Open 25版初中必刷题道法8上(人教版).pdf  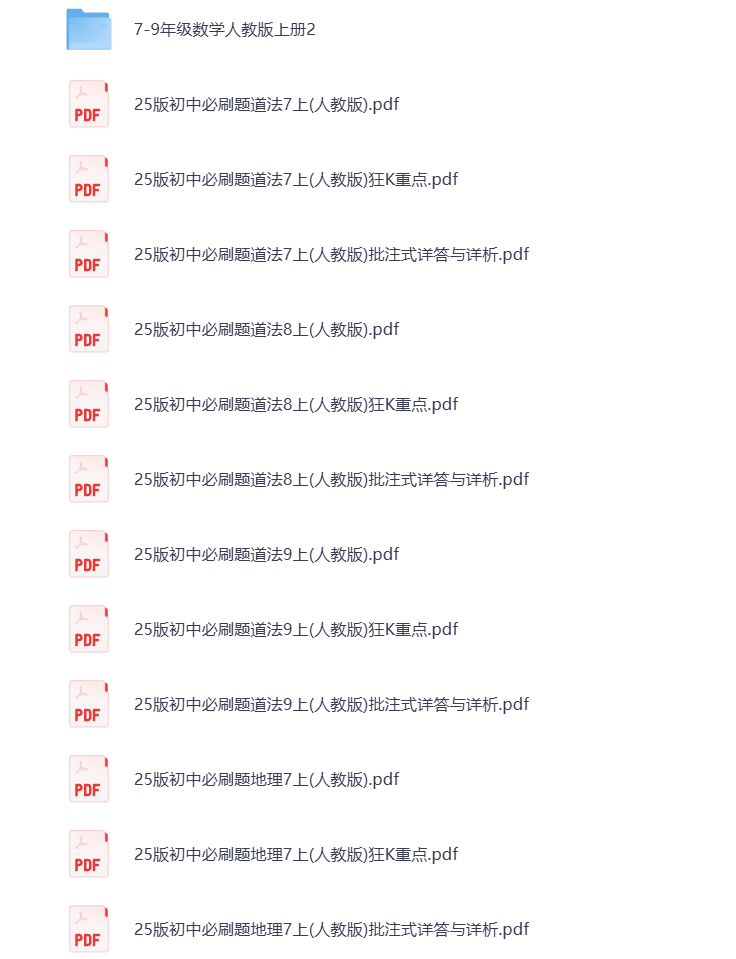tap(266, 330)
